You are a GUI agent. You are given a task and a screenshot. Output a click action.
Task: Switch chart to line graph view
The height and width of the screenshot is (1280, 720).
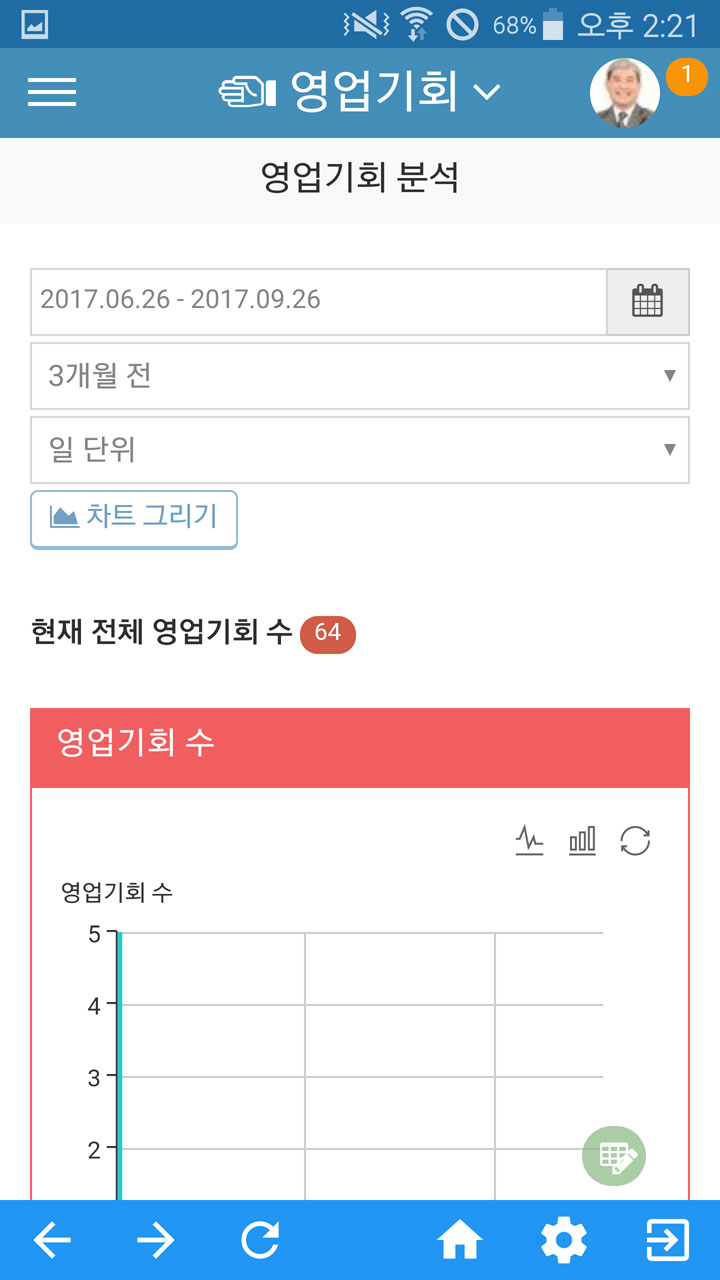[529, 841]
